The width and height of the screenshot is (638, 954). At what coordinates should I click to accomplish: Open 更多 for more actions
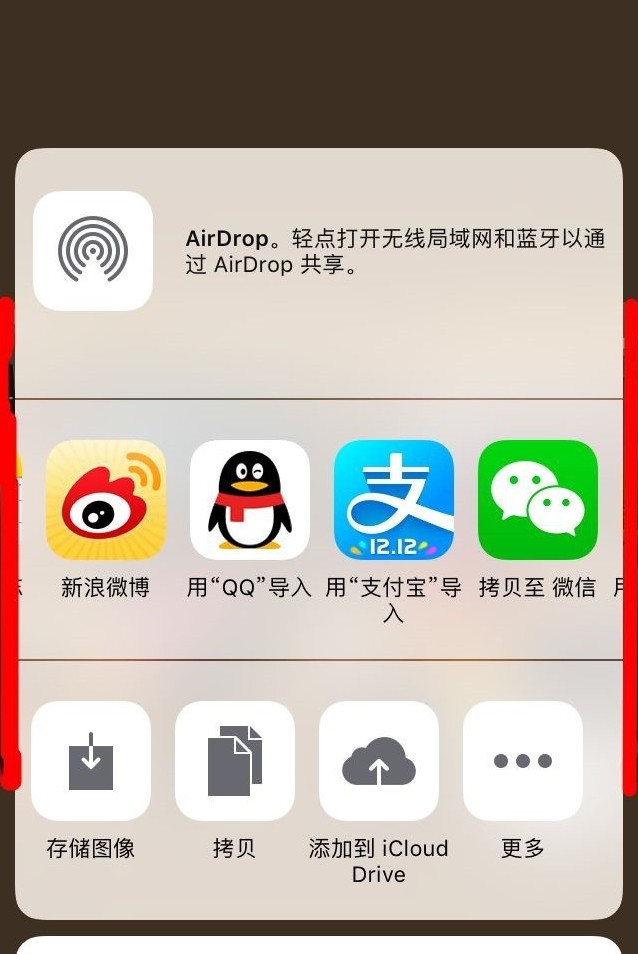(x=523, y=761)
